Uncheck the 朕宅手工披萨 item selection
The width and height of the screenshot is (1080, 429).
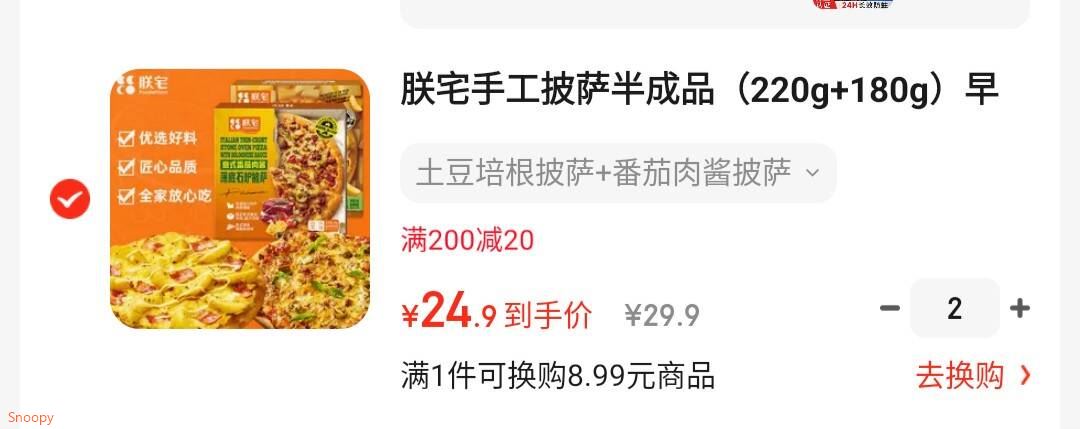pos(70,199)
